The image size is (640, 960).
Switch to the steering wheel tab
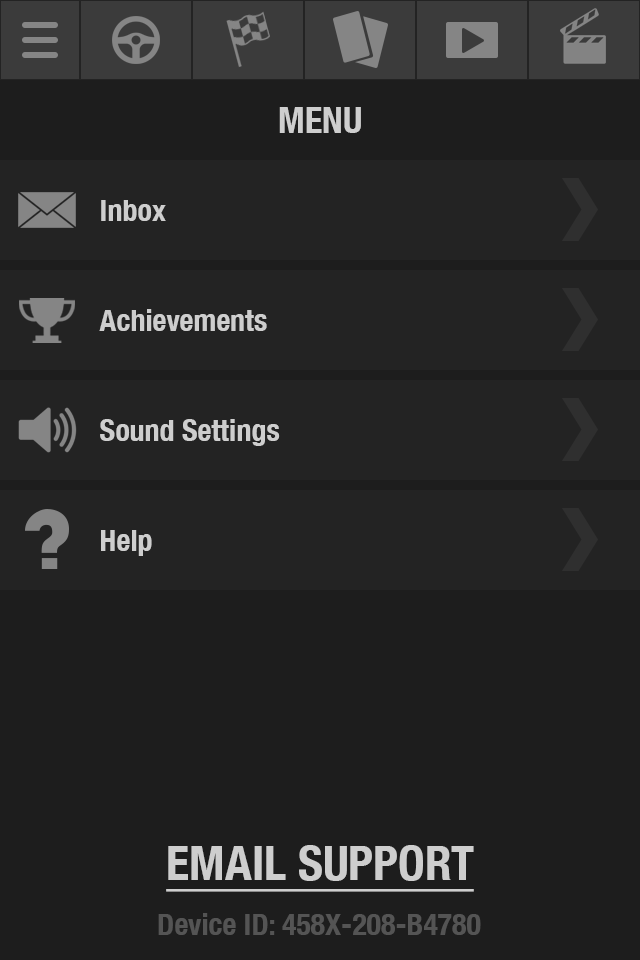tap(136, 40)
